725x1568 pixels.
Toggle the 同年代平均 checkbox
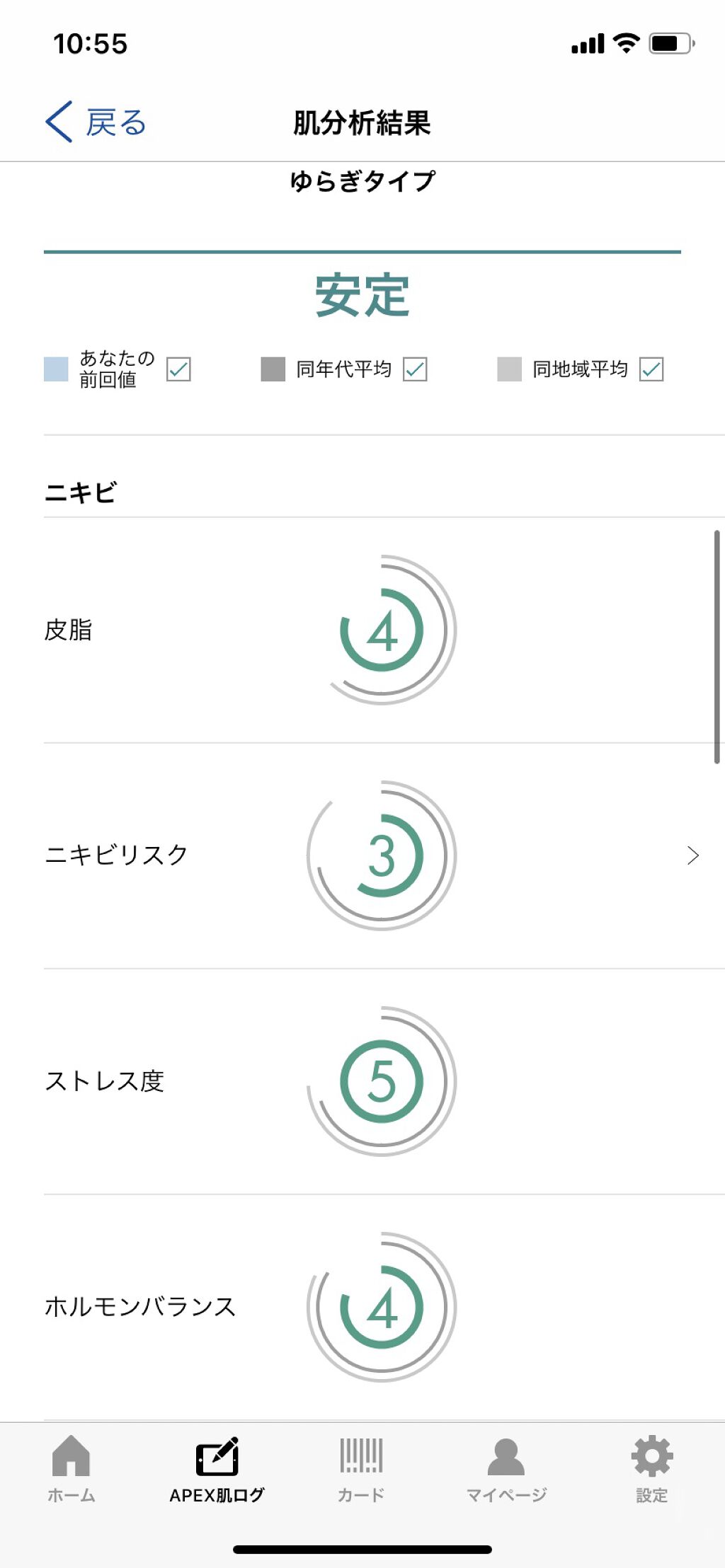pos(415,369)
